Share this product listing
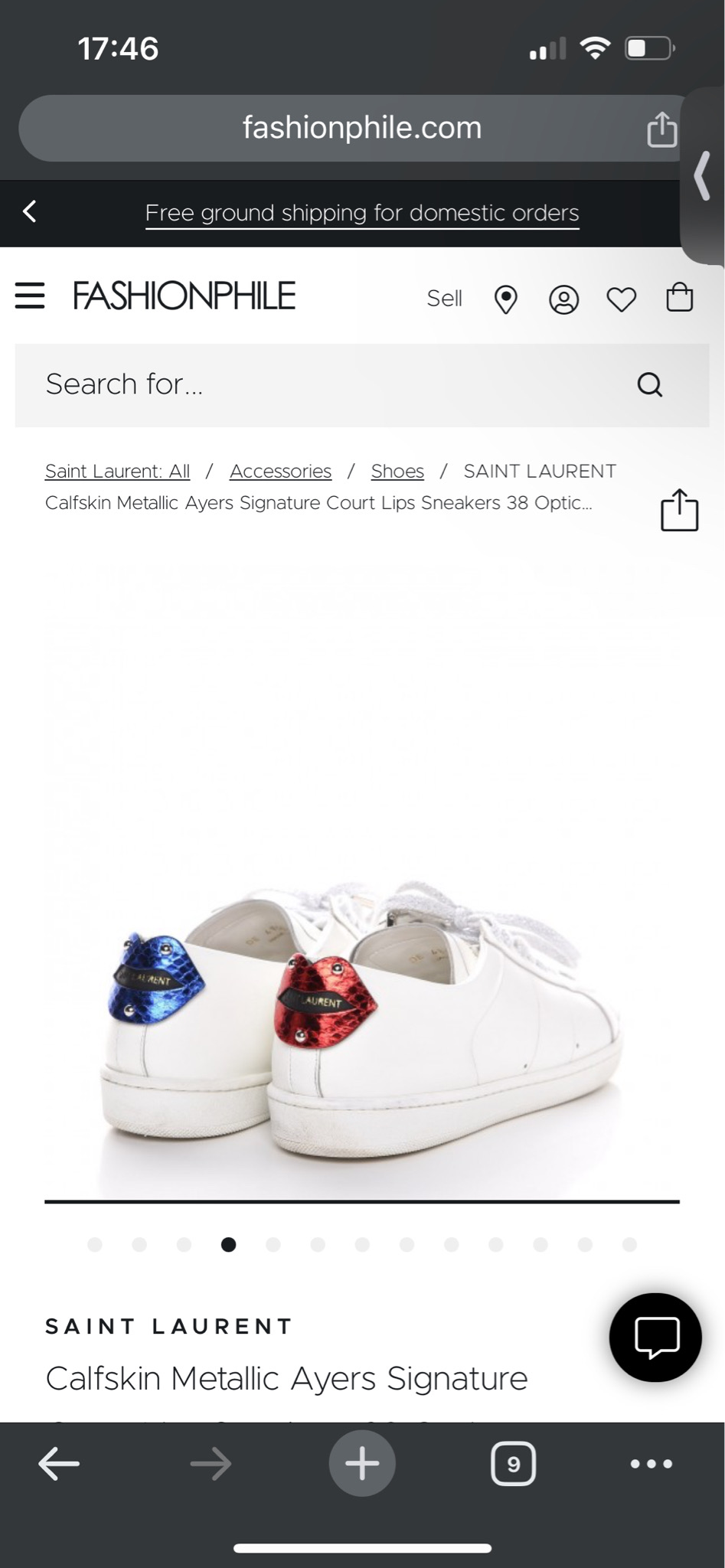Image resolution: width=725 pixels, height=1568 pixels. coord(679,510)
